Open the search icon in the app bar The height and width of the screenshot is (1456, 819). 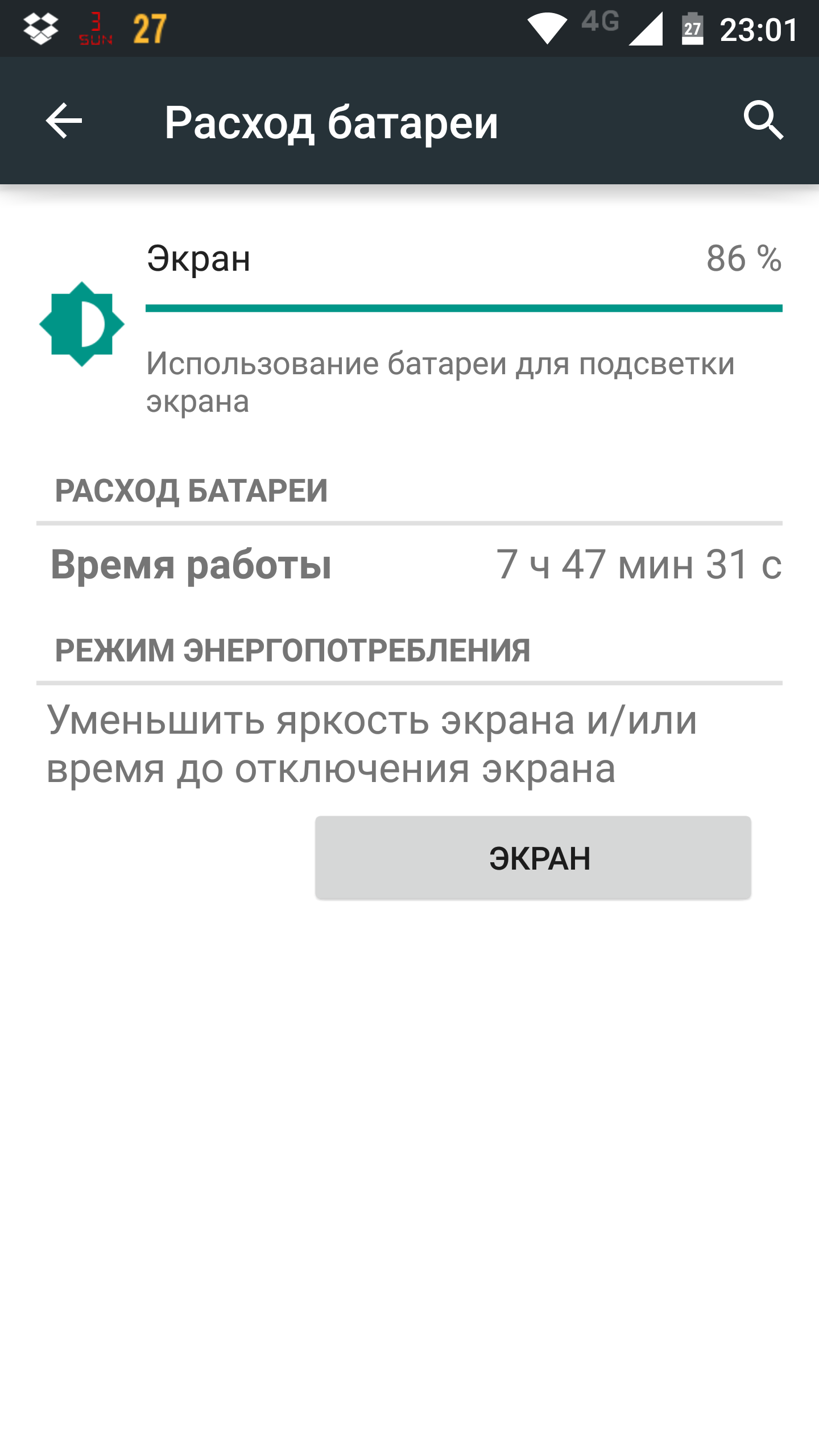point(763,121)
